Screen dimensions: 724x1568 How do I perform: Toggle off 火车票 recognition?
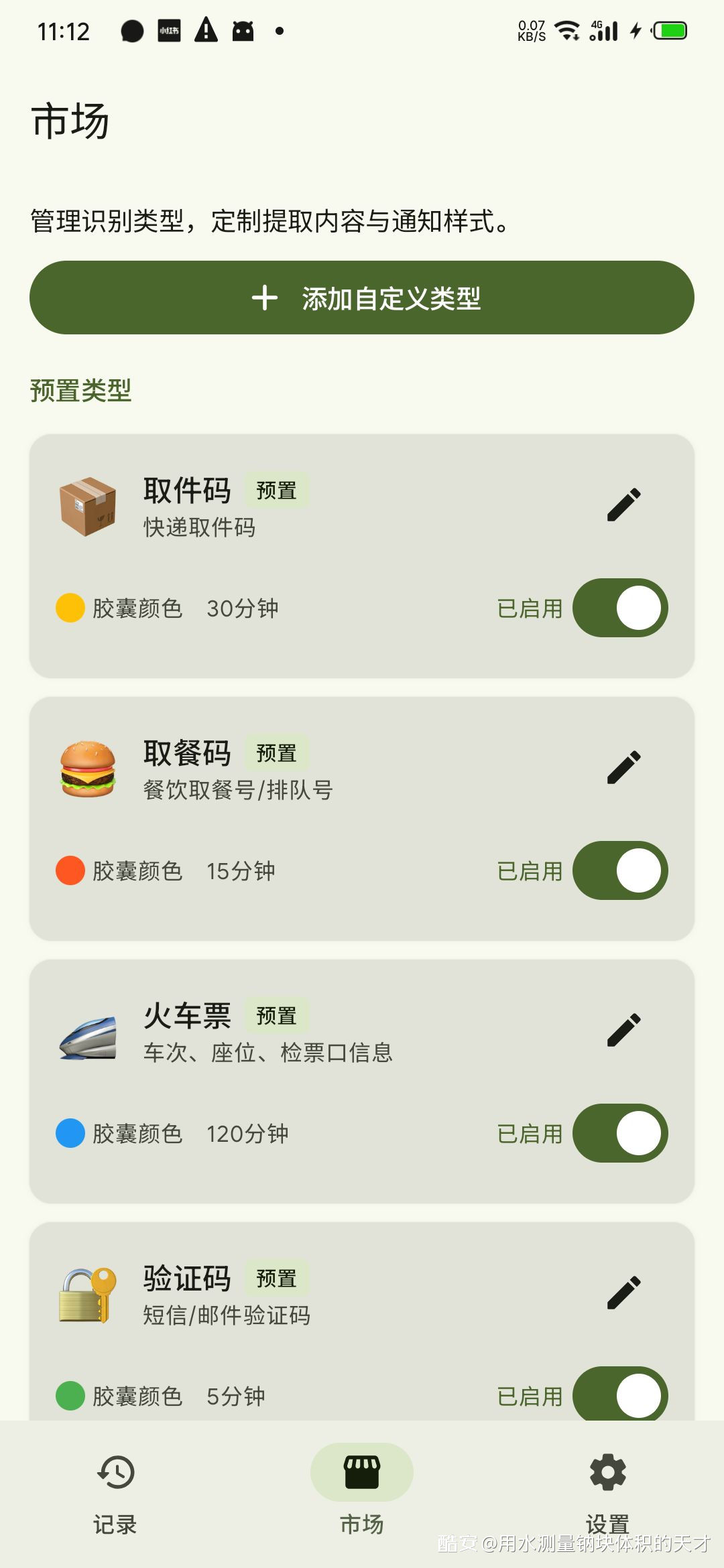coord(619,1133)
